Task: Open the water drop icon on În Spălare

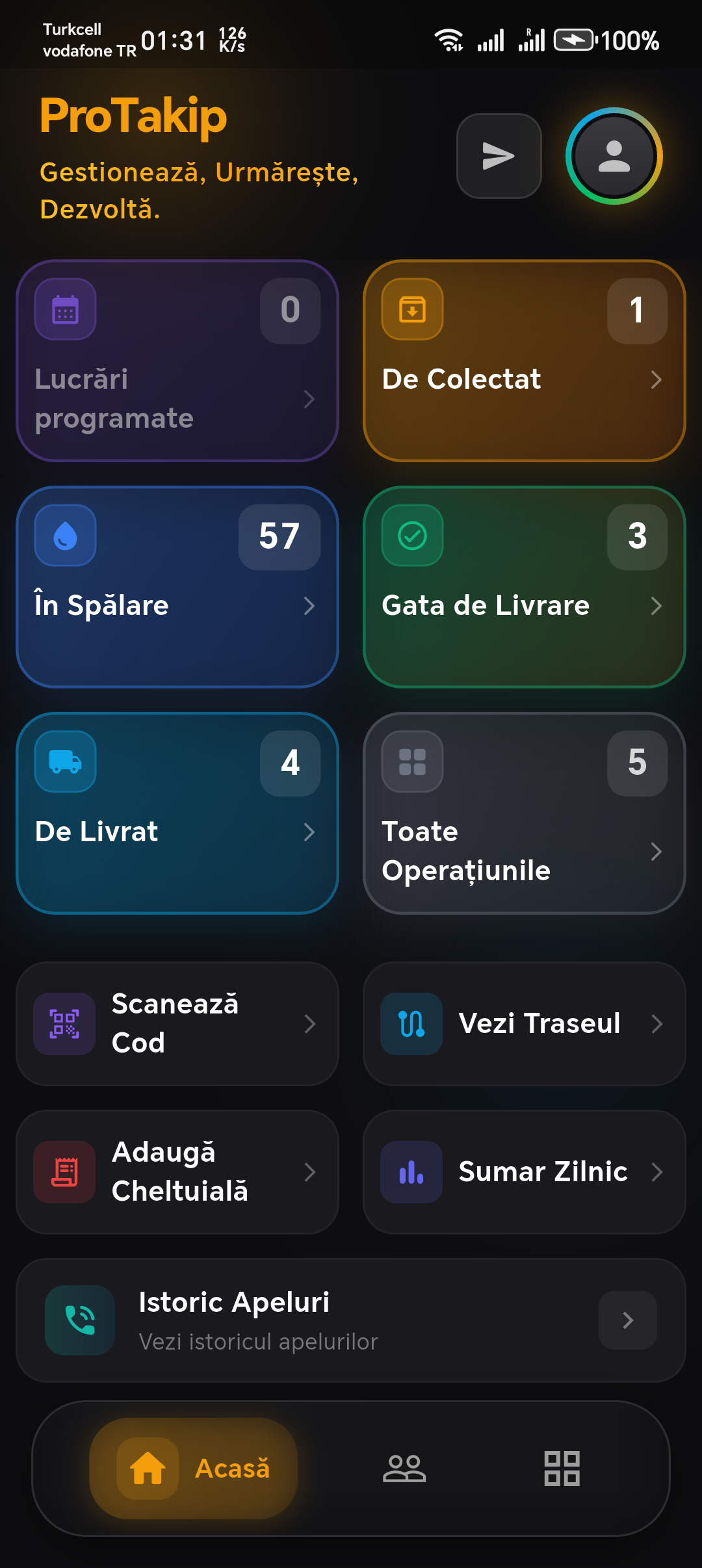Action: click(65, 535)
